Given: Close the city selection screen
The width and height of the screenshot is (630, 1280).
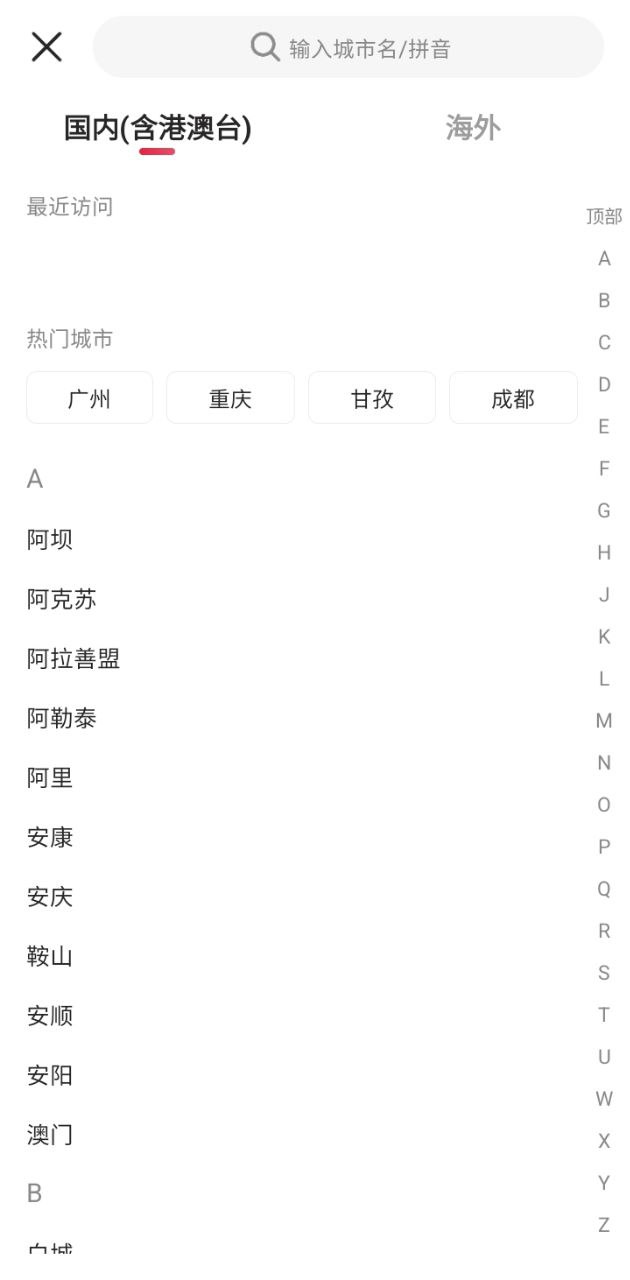Looking at the screenshot, I should click(46, 47).
